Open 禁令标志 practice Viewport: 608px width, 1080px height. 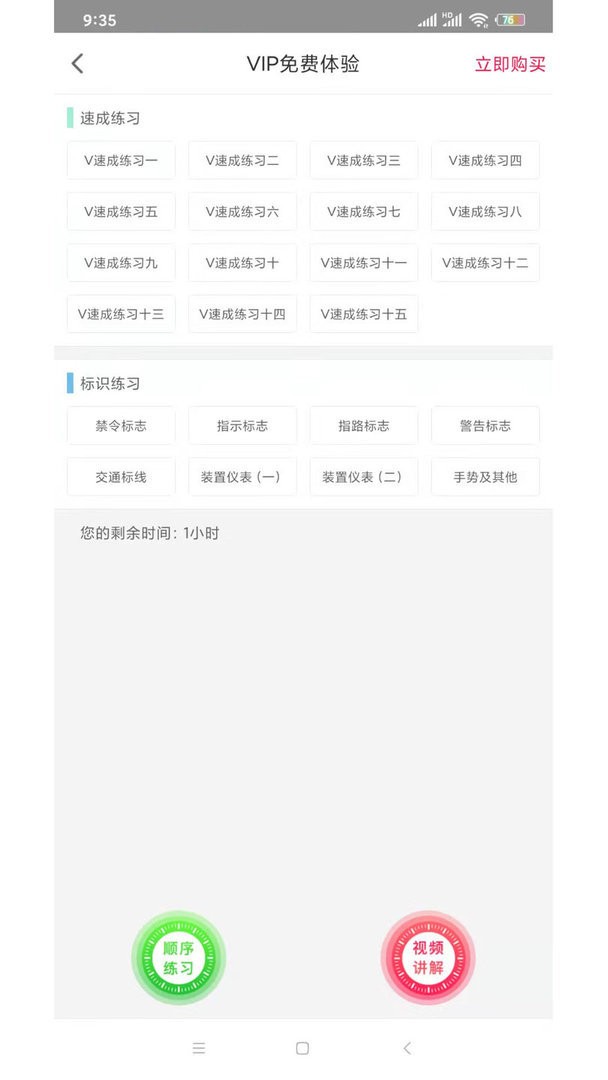click(x=121, y=426)
